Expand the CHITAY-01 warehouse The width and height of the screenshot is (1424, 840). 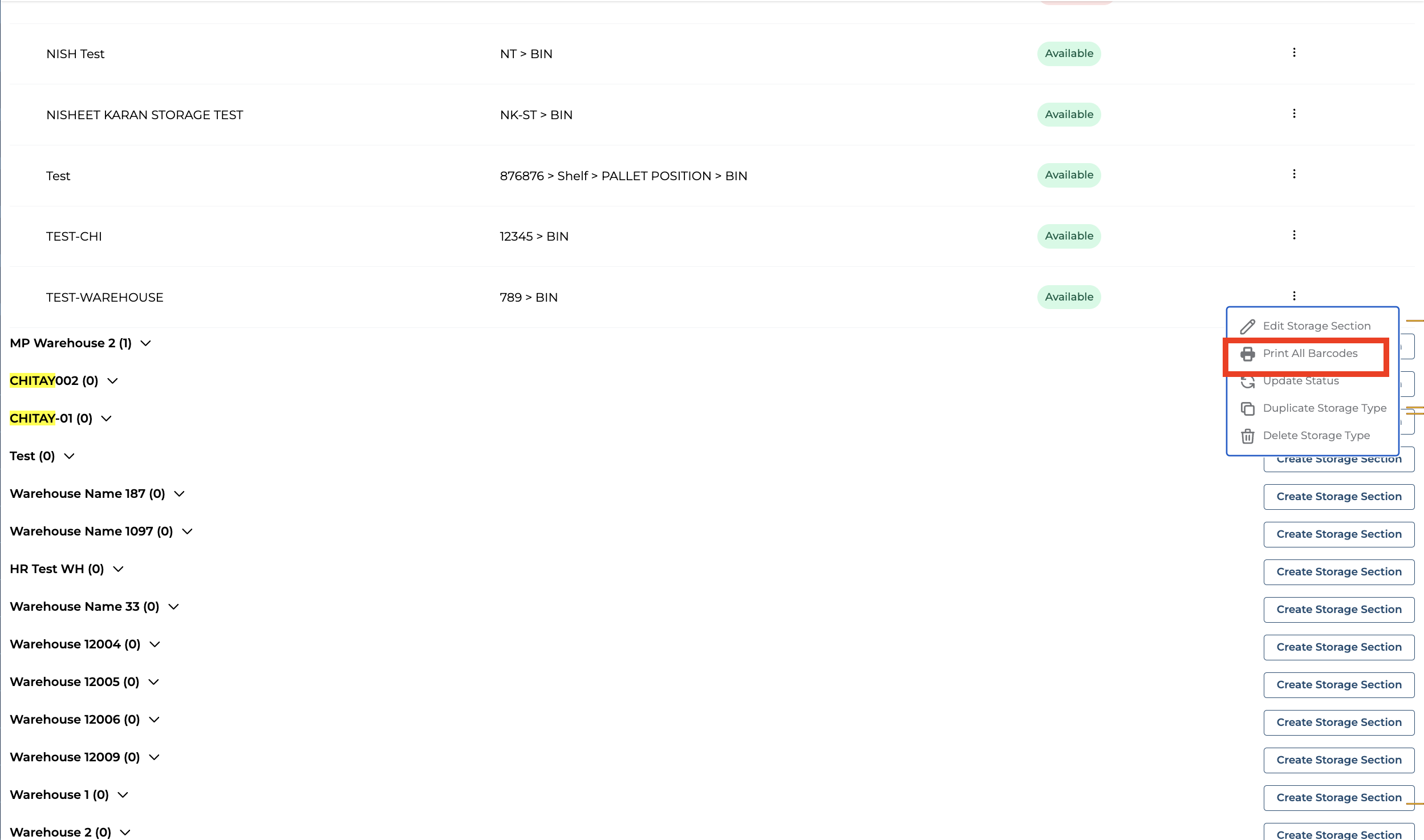point(107,419)
